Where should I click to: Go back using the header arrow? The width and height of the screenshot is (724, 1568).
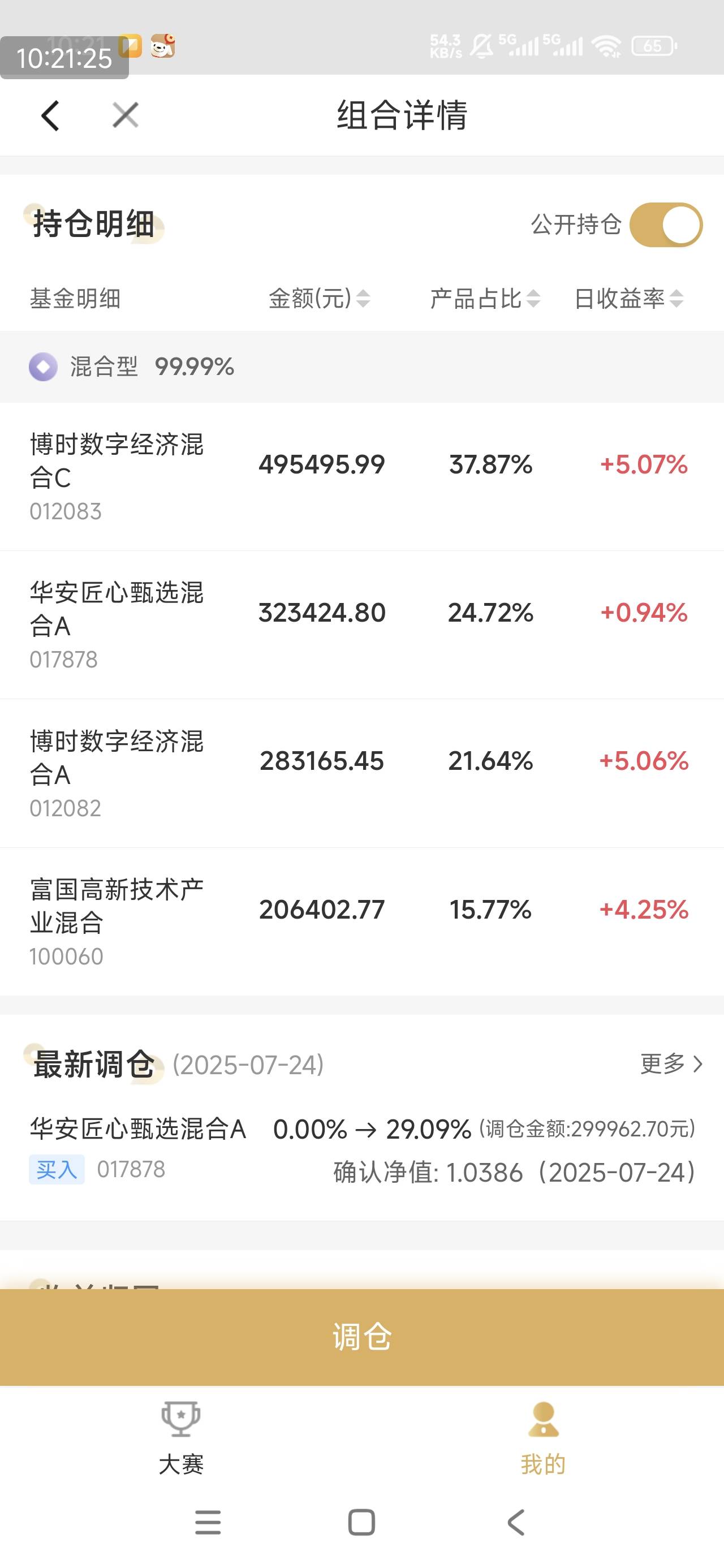(50, 115)
